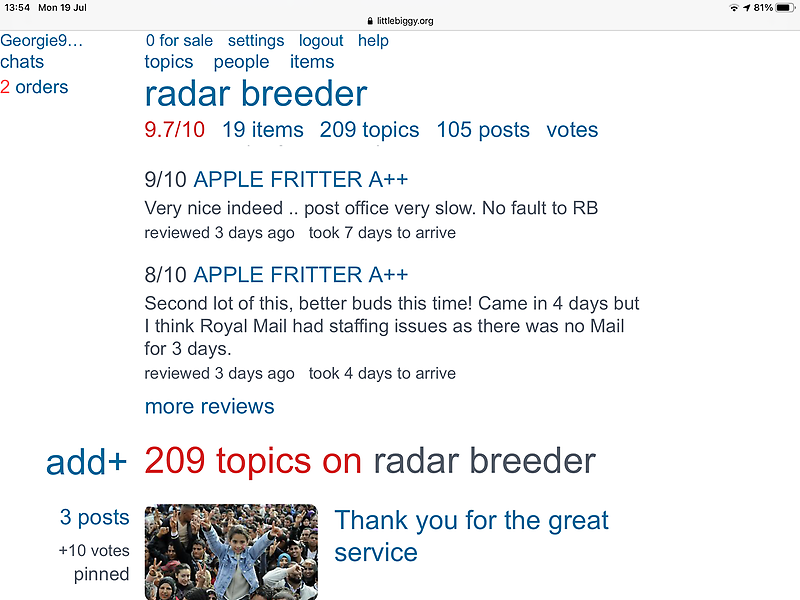View your 2 orders
This screenshot has height=600, width=800.
tap(34, 87)
